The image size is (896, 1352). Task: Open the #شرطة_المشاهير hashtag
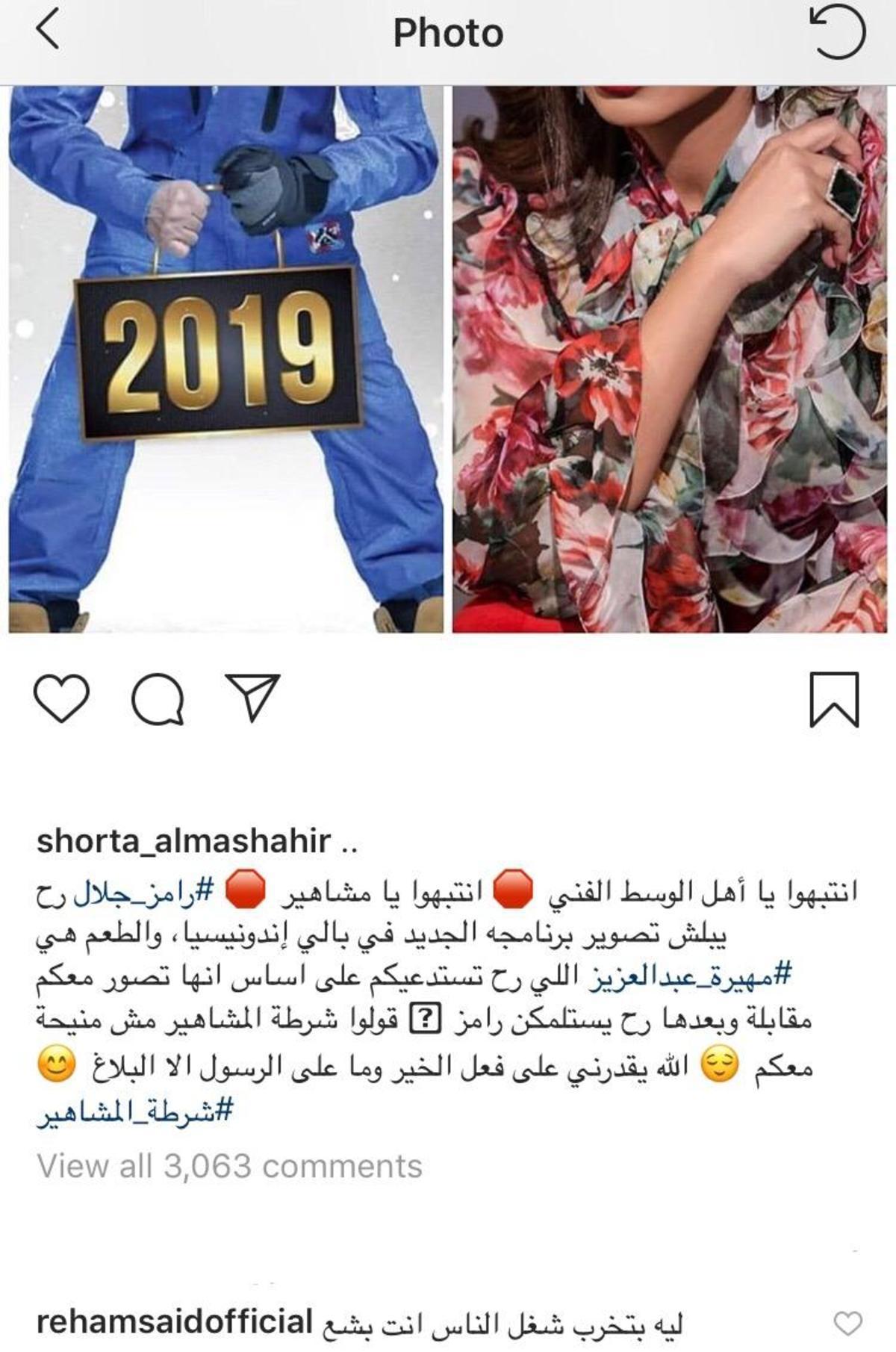[x=134, y=1112]
